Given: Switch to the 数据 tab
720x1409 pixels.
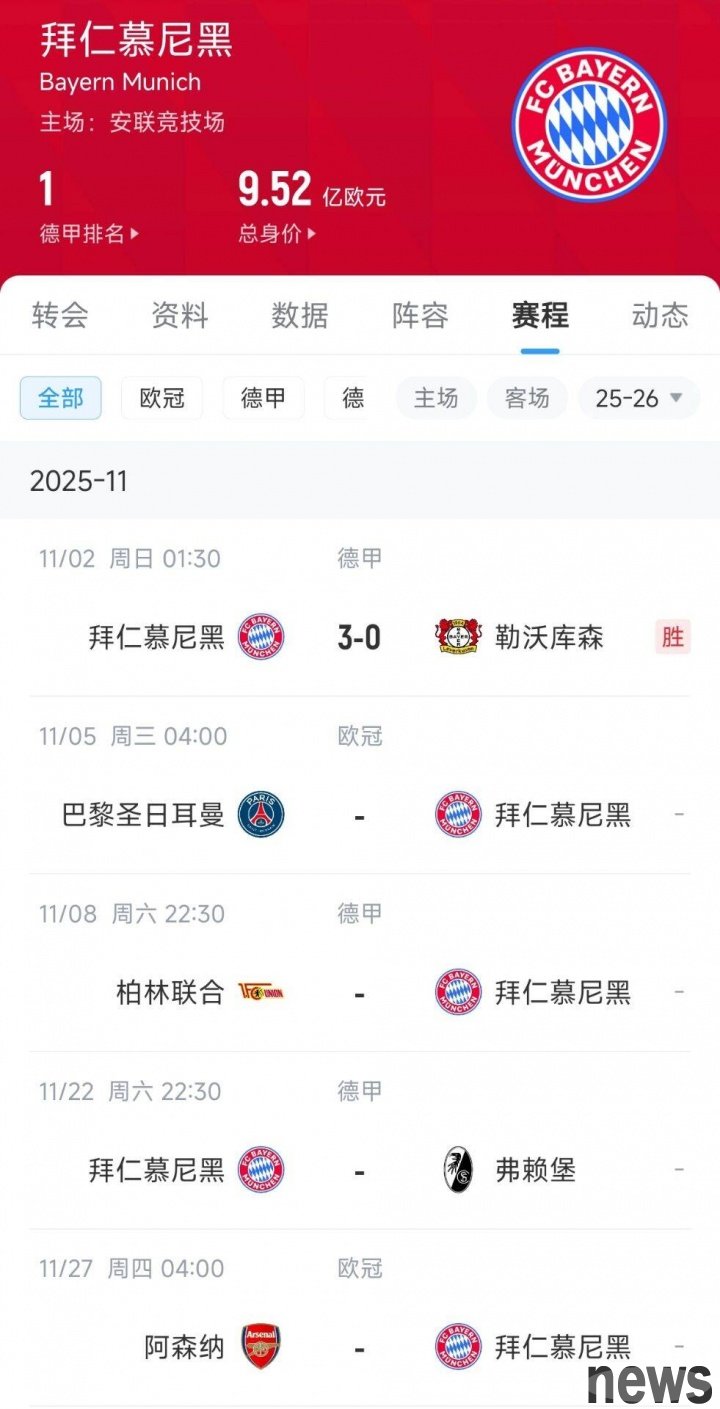Looking at the screenshot, I should pyautogui.click(x=300, y=316).
